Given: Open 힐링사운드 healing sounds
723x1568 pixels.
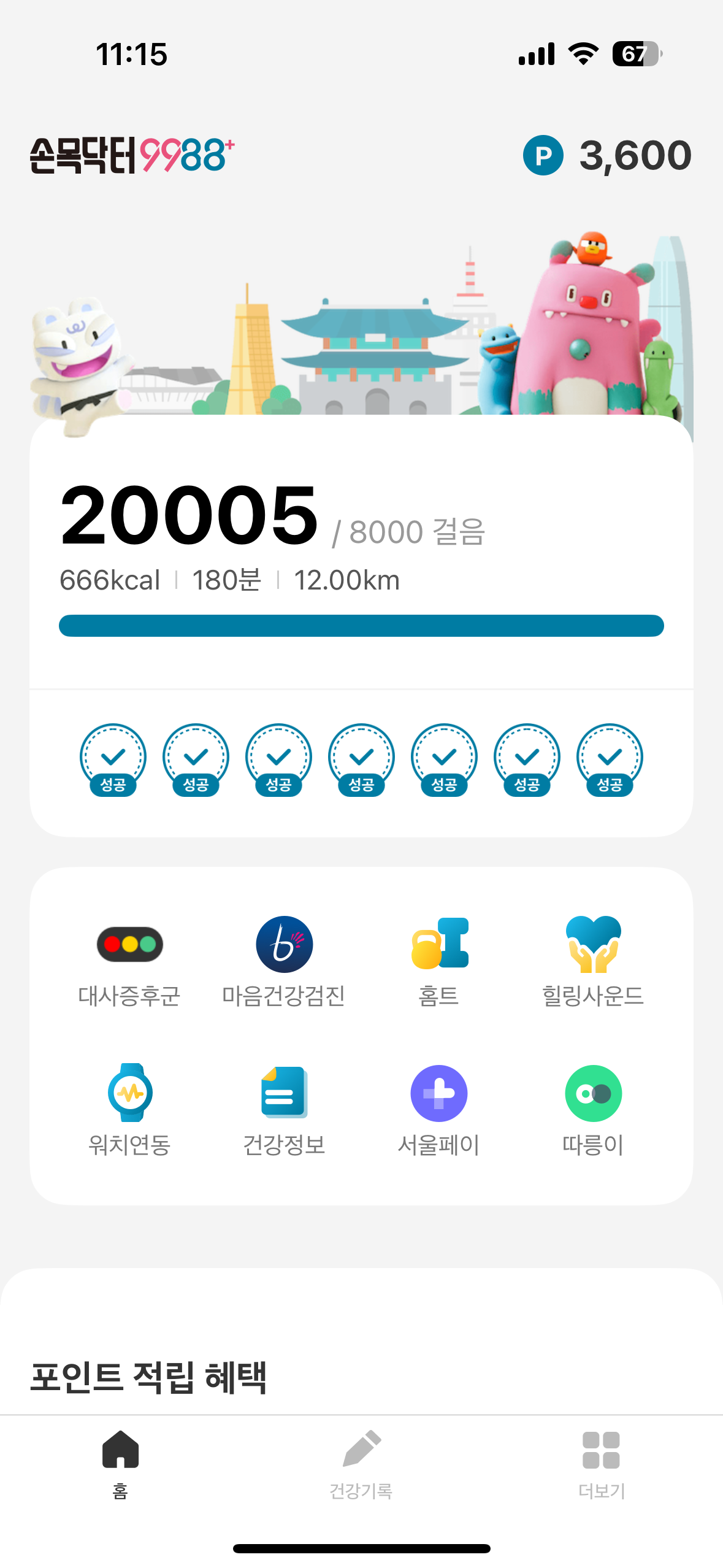Looking at the screenshot, I should [593, 961].
